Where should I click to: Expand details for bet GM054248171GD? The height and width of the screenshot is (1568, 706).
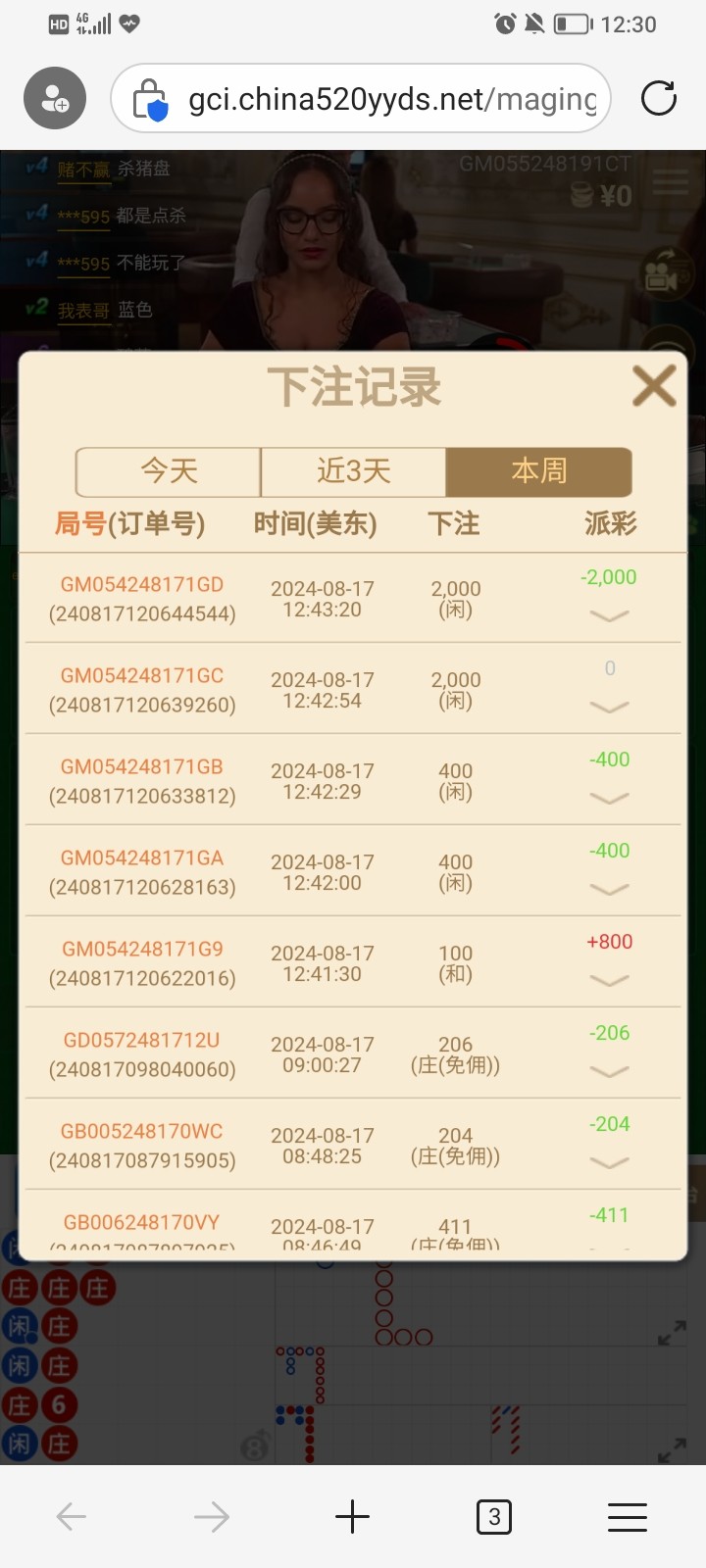tap(609, 616)
